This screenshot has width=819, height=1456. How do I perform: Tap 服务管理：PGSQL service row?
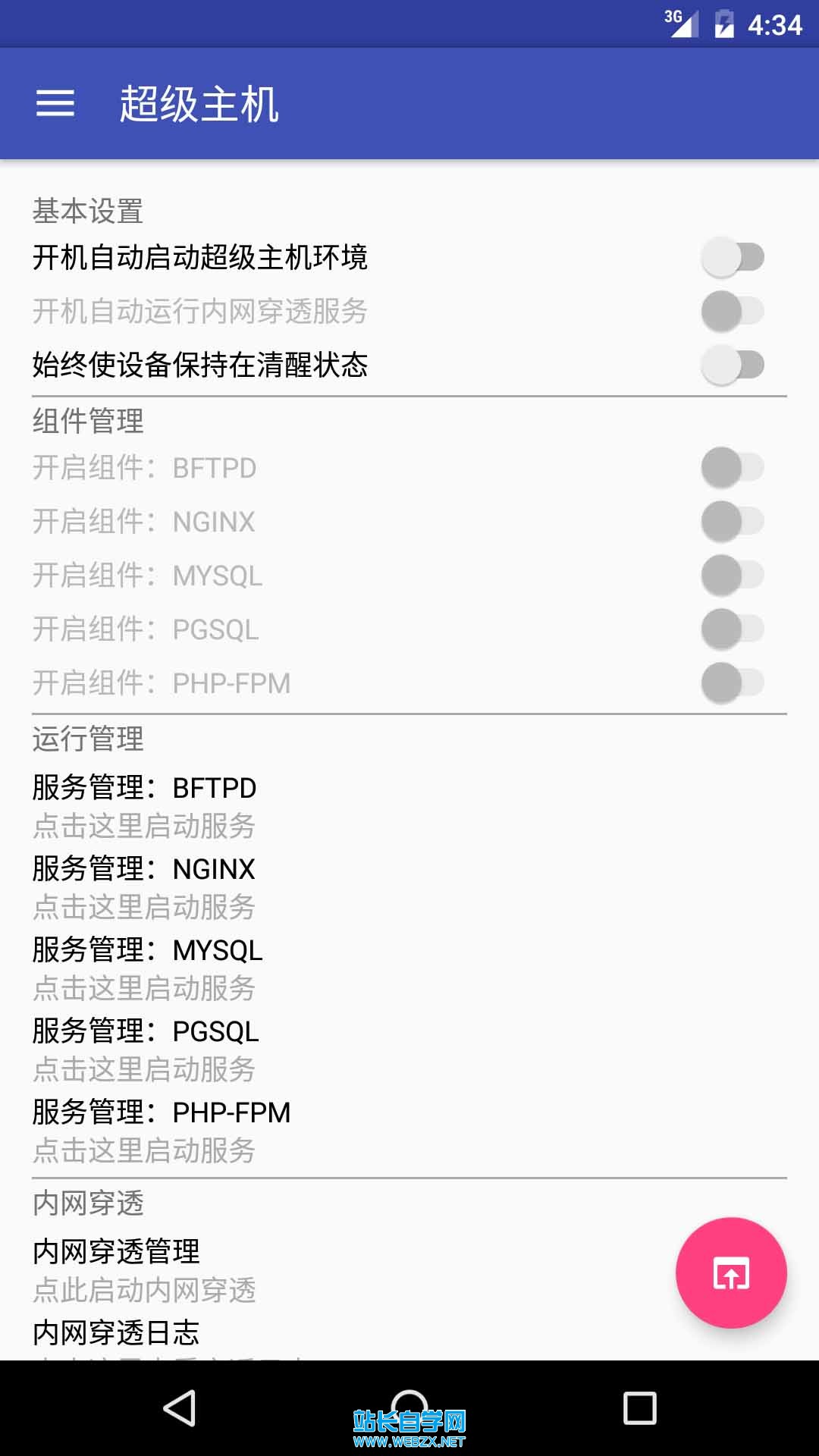146,1049
